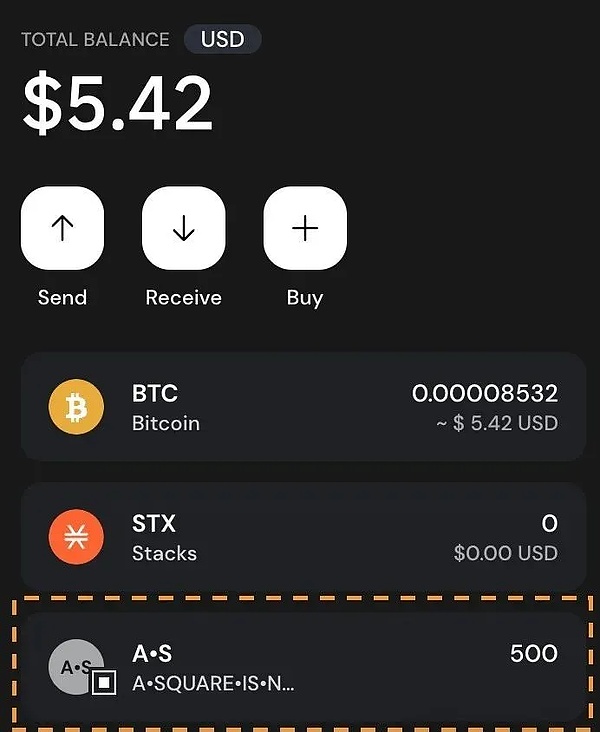Tap the Buy plus button
600x732 pixels.
pos(305,228)
